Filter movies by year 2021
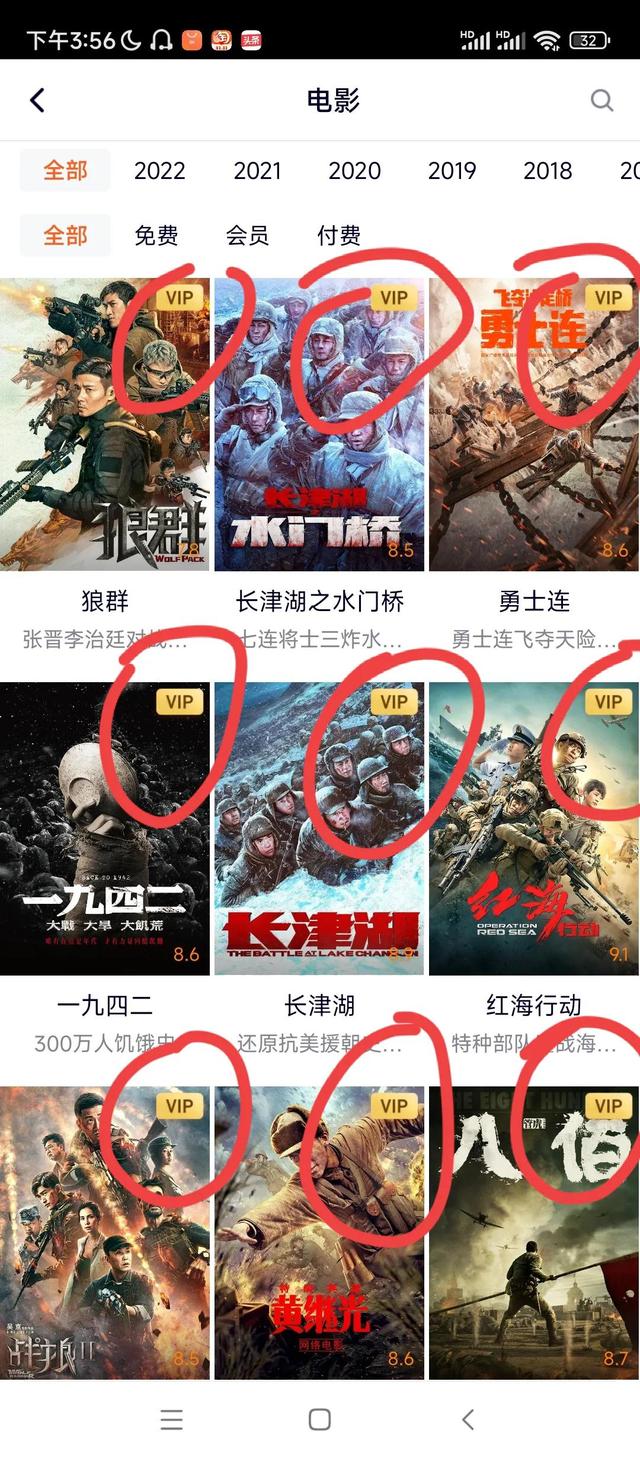Screen dimensions: 640x1458 coord(258,171)
